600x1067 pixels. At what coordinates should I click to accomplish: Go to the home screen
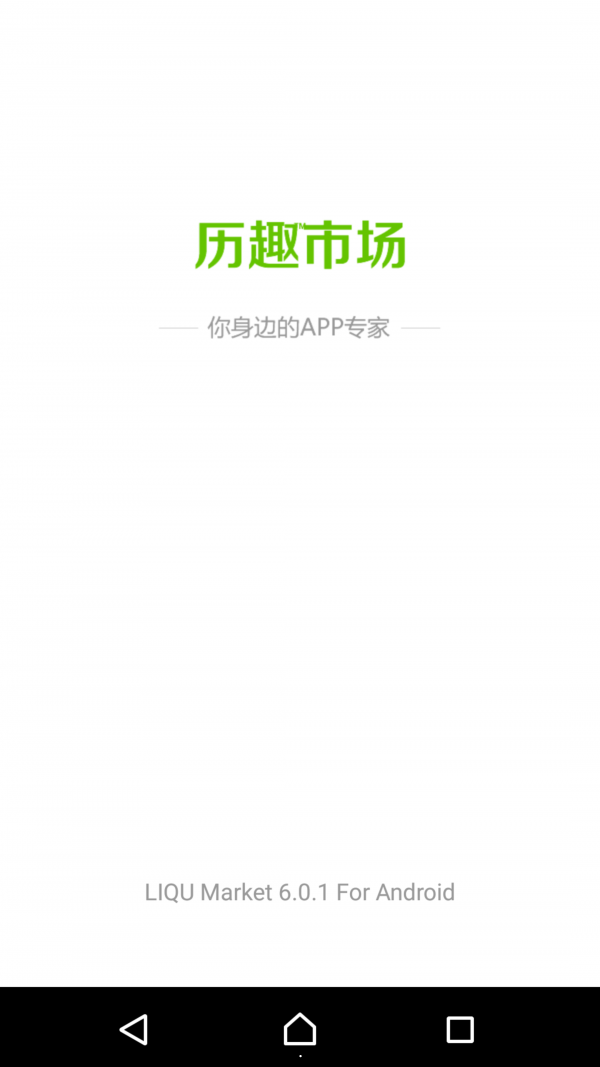click(300, 1029)
